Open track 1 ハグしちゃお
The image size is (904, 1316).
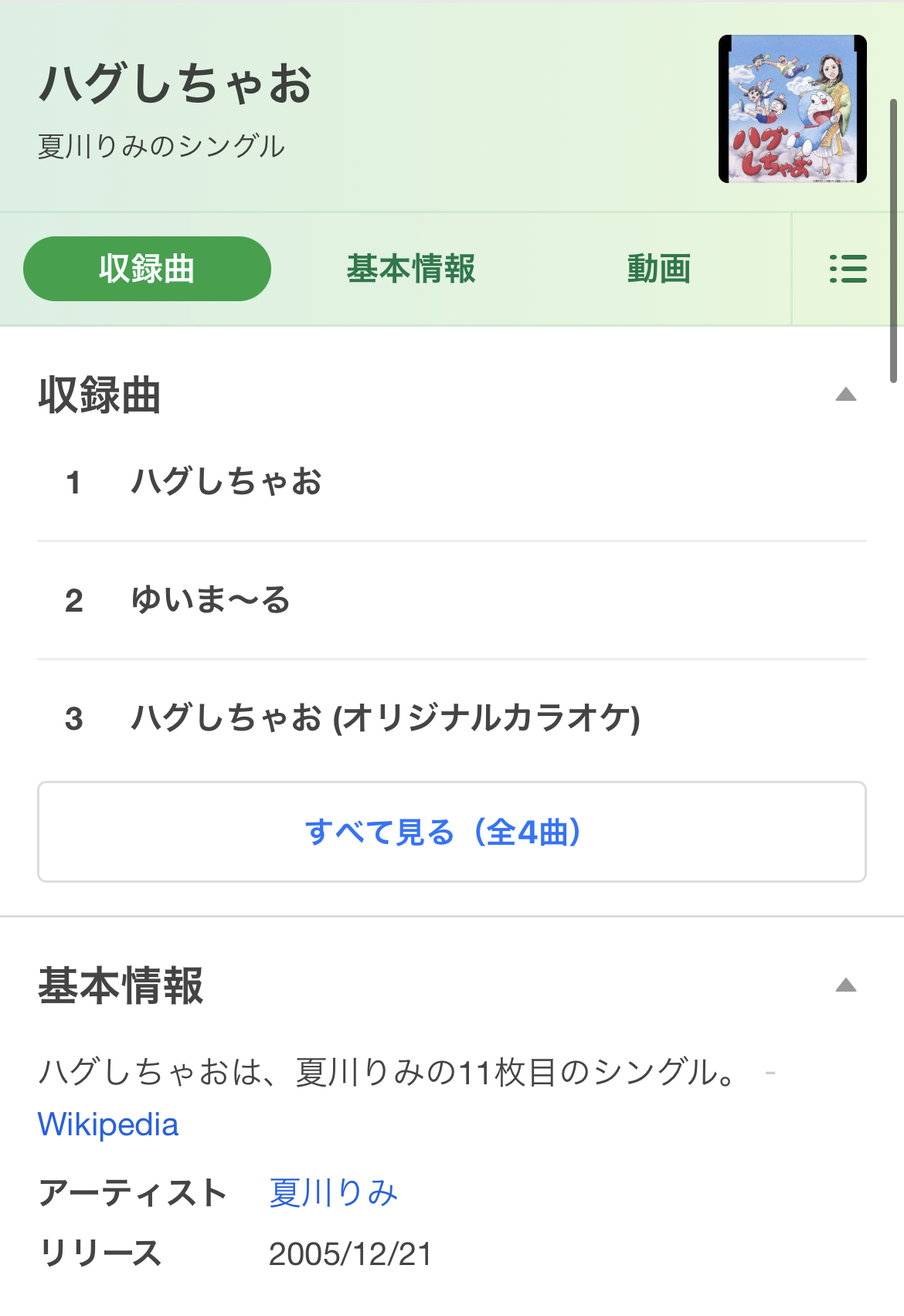(452, 482)
